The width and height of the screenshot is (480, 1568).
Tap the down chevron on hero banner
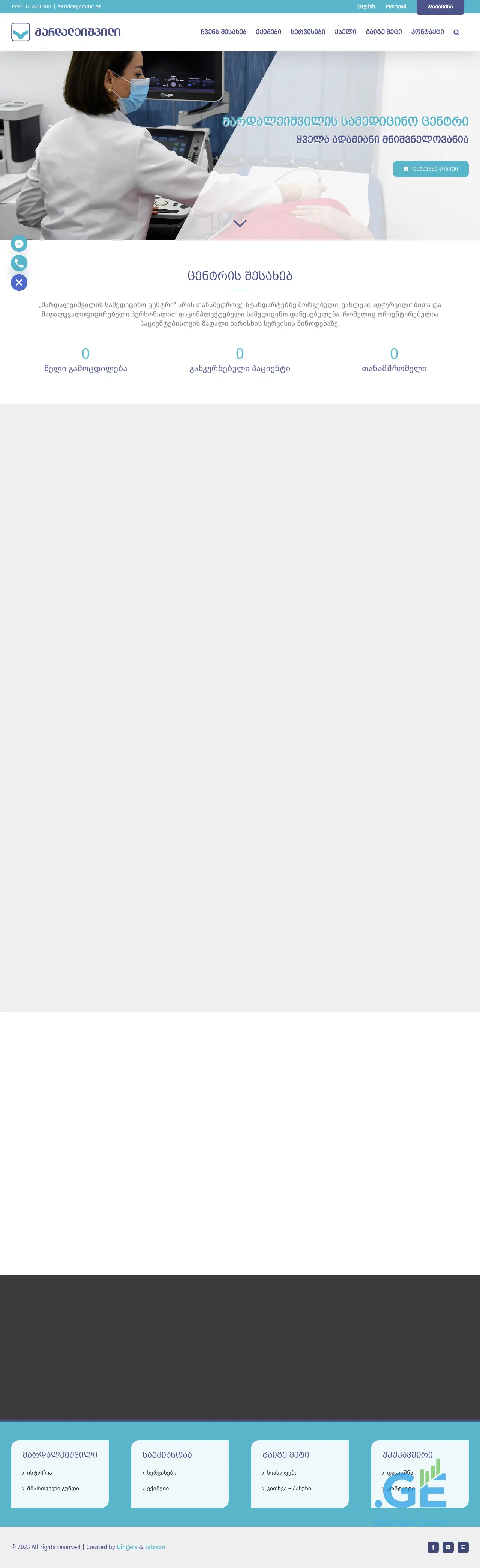pos(240,223)
